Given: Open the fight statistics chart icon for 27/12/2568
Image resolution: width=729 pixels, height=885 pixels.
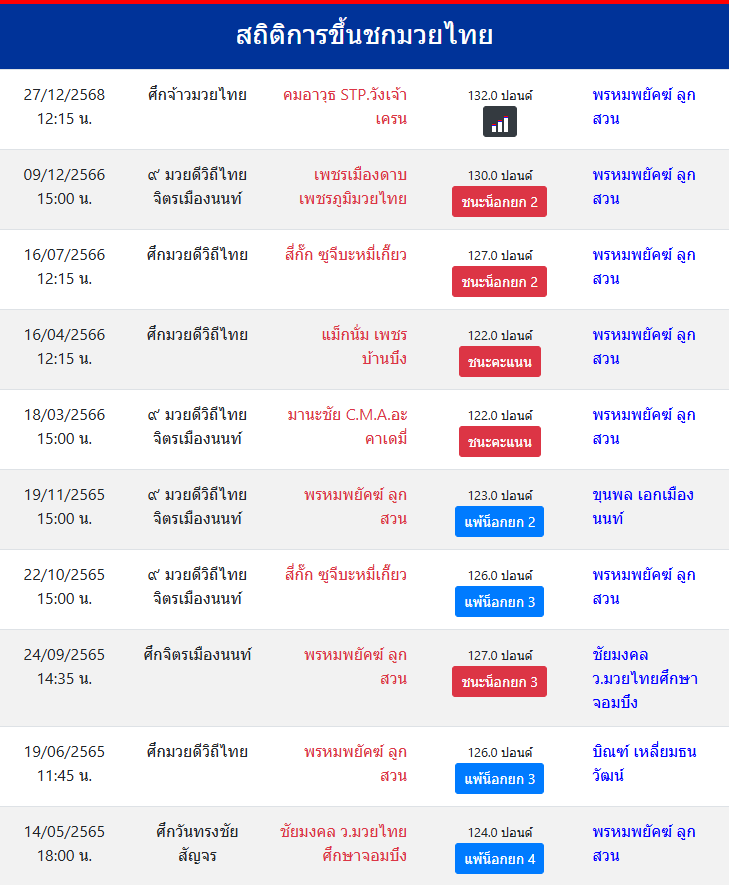Looking at the screenshot, I should 499,122.
